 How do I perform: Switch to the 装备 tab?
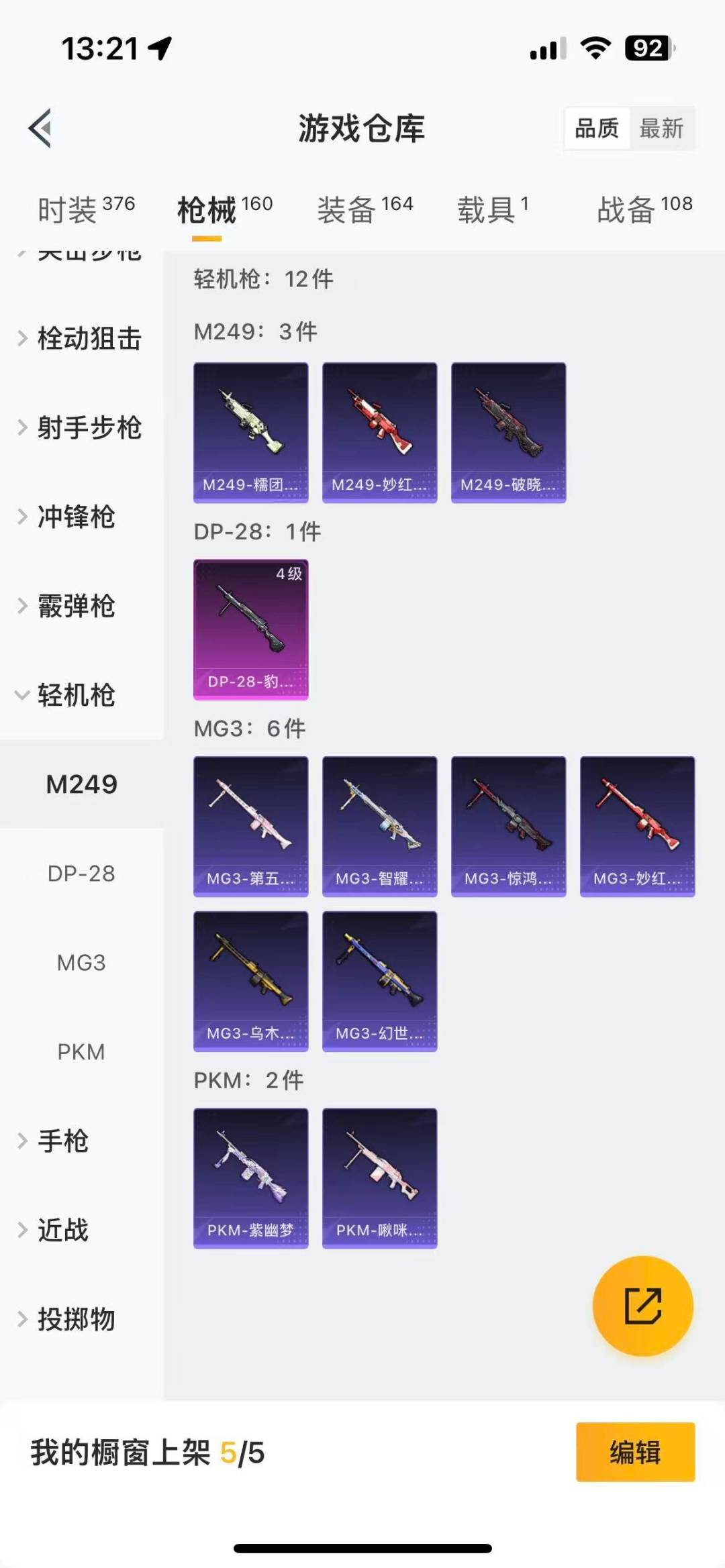point(365,210)
